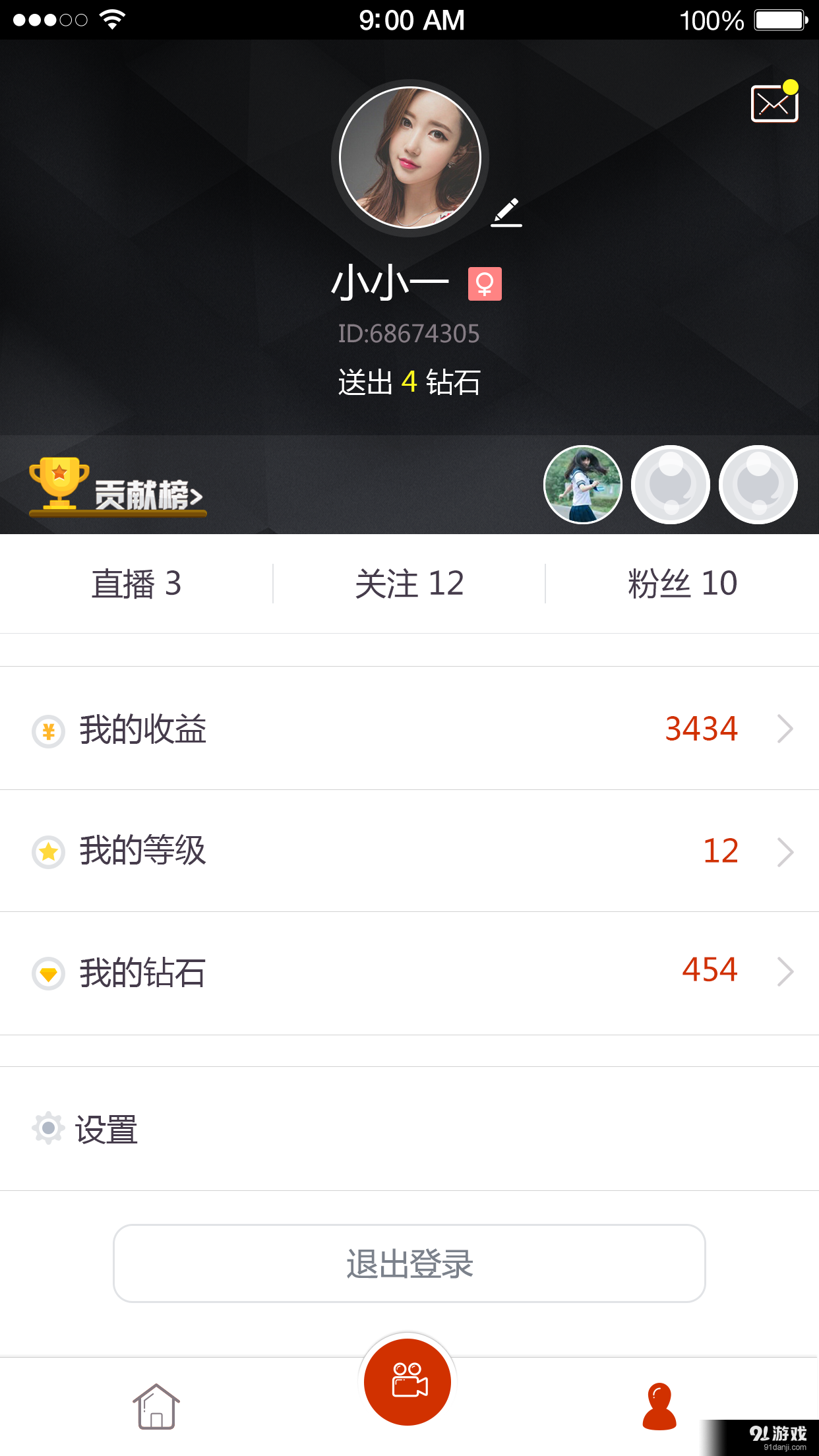Select the star icon next to 我的等级
819x1456 pixels.
click(47, 851)
